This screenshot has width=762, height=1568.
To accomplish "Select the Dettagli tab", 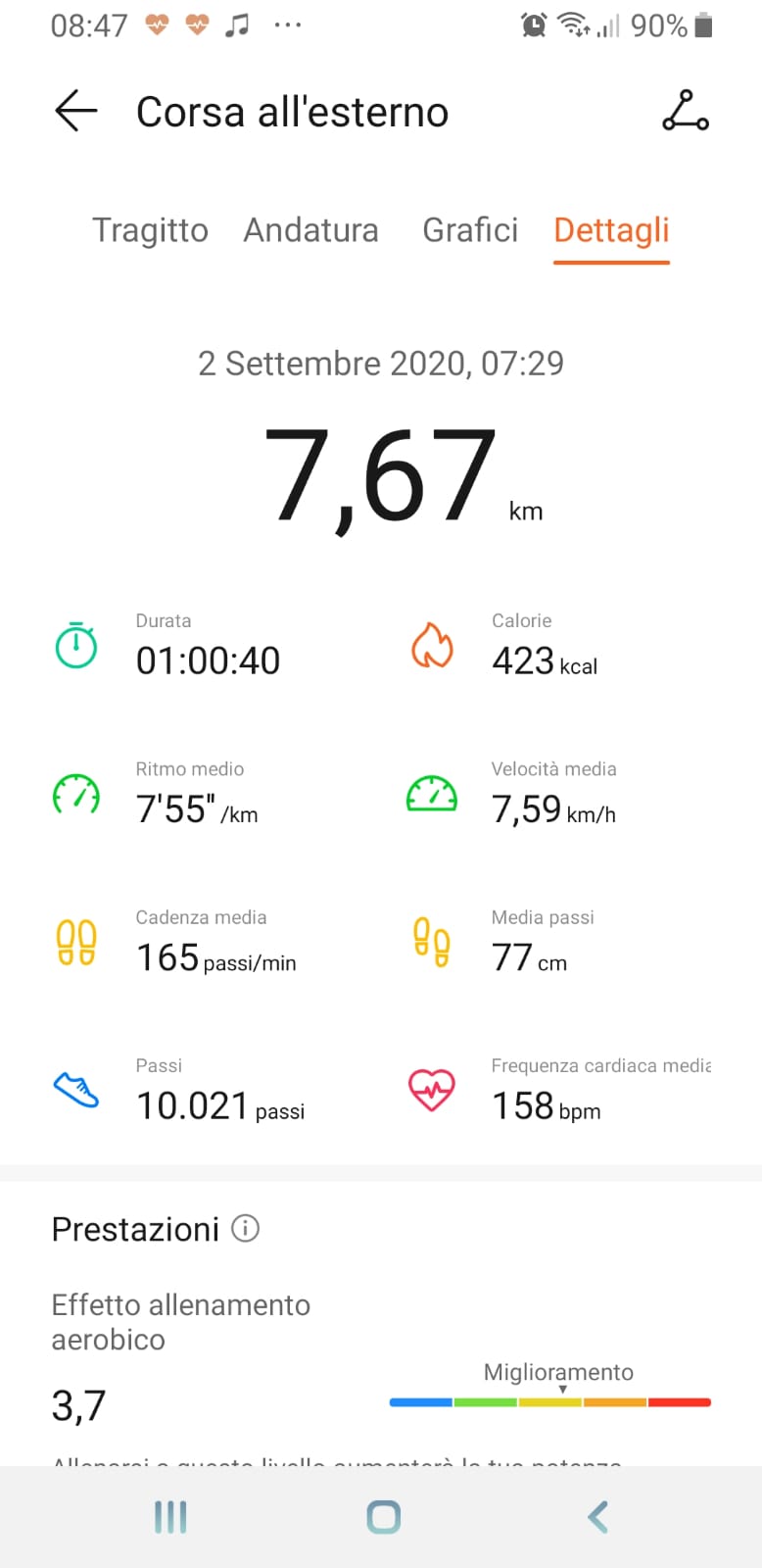I will point(611,230).
